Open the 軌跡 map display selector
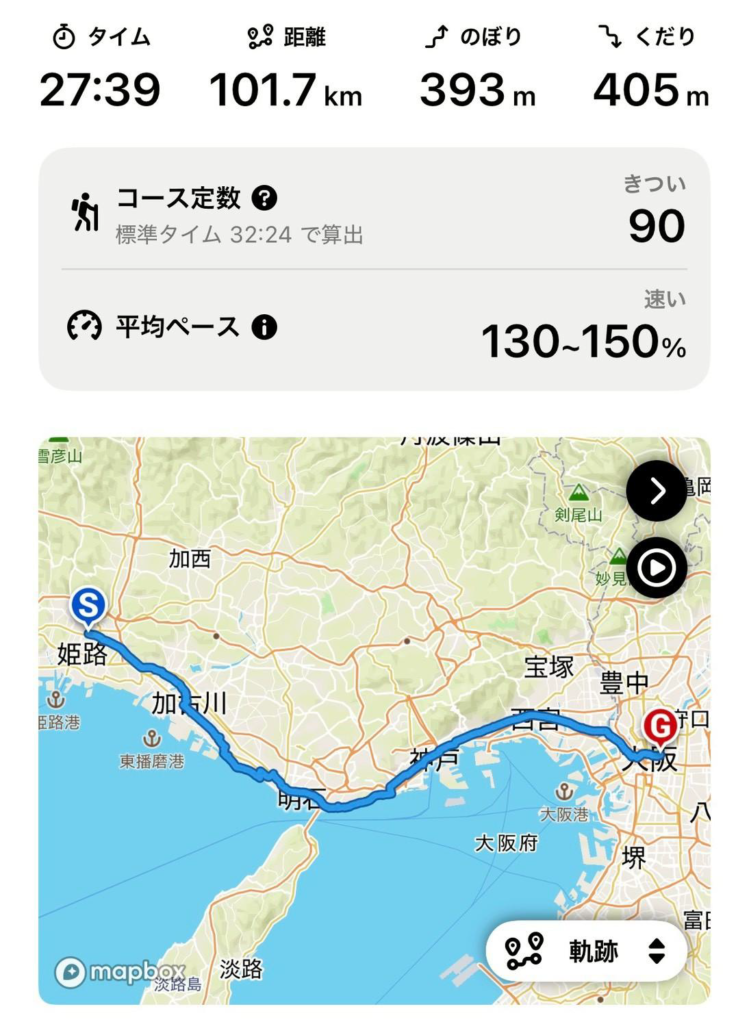 point(586,951)
